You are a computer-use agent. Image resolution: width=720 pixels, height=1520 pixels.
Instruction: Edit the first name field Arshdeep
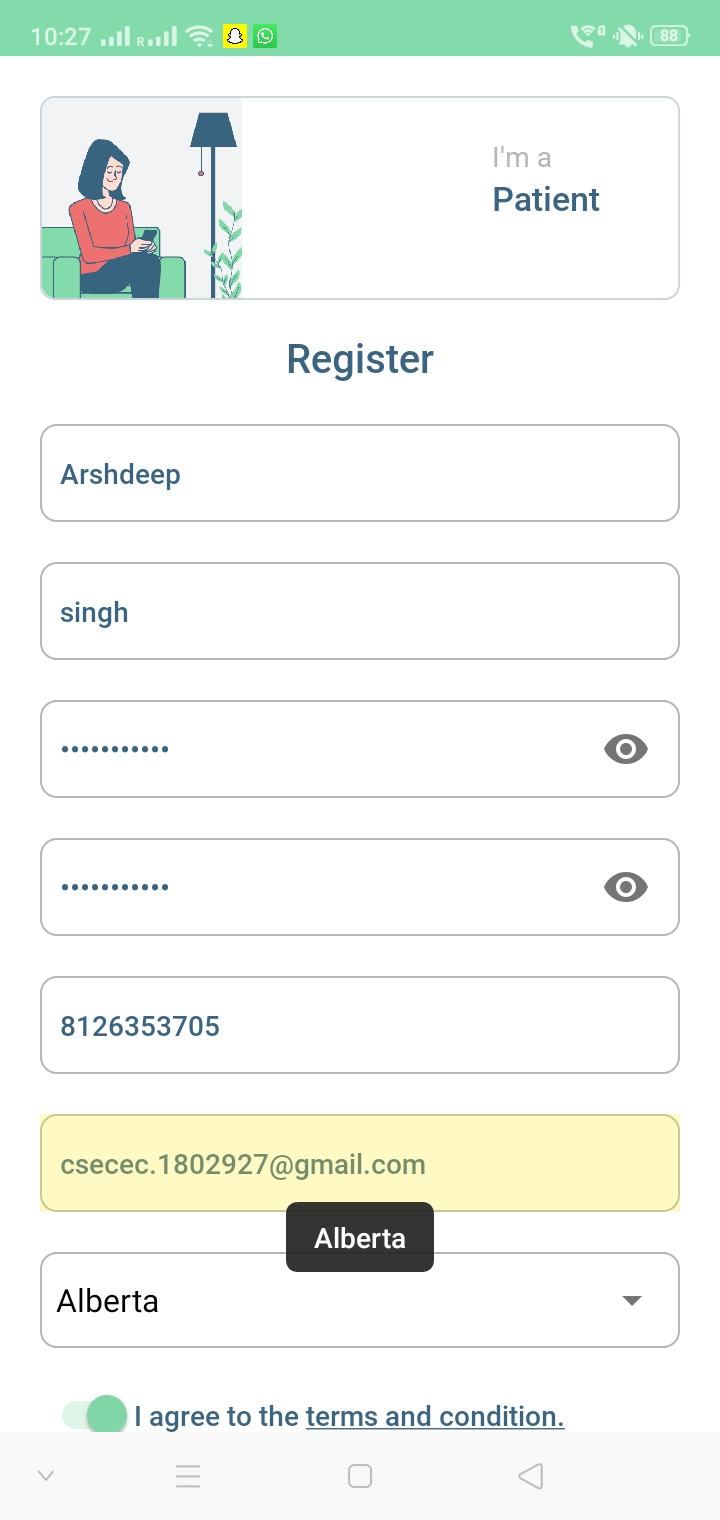[360, 473]
